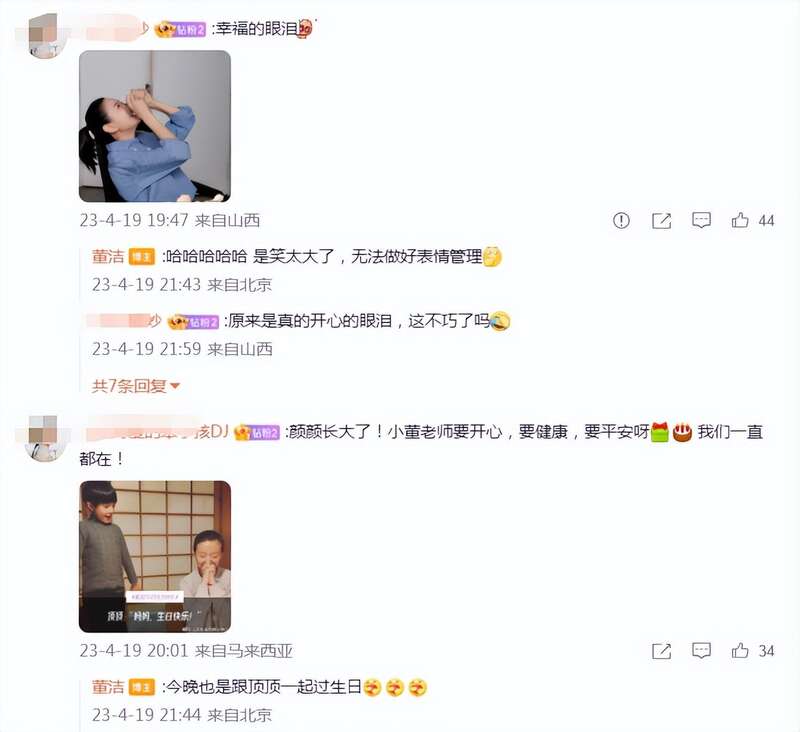Report the 幸福的眼泪 comment
Screen dimensions: 800x732
[x=621, y=220]
